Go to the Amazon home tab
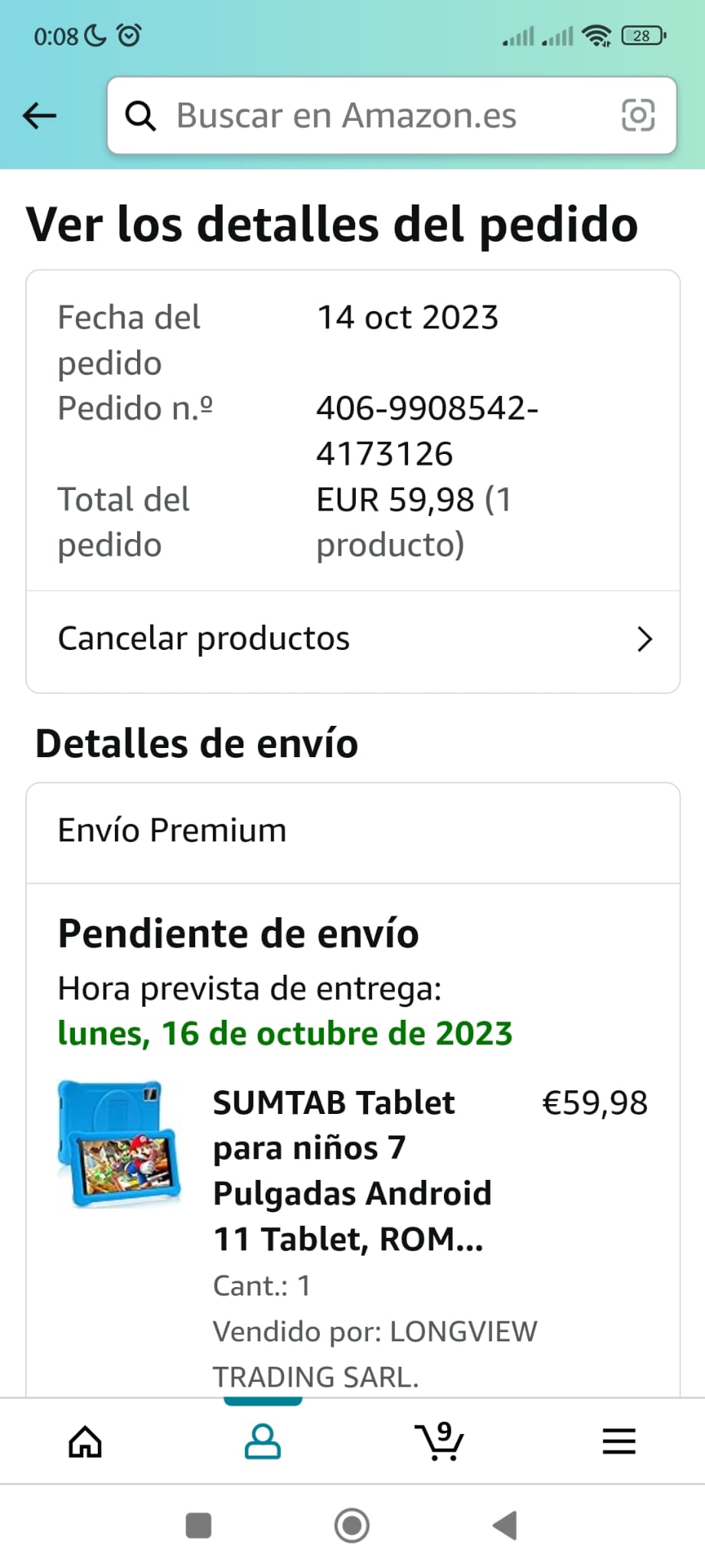705x1568 pixels. [85, 1442]
